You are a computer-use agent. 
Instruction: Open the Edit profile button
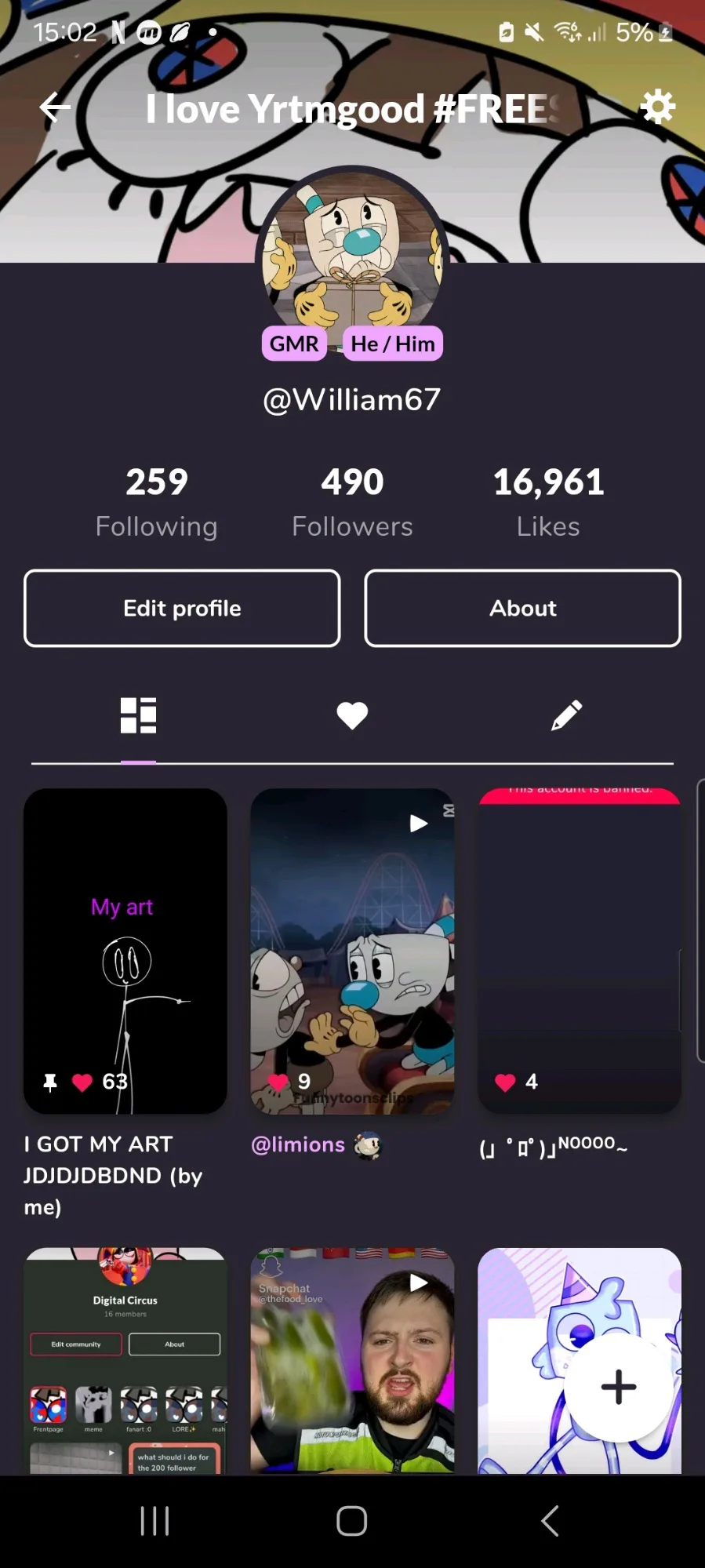(x=182, y=609)
